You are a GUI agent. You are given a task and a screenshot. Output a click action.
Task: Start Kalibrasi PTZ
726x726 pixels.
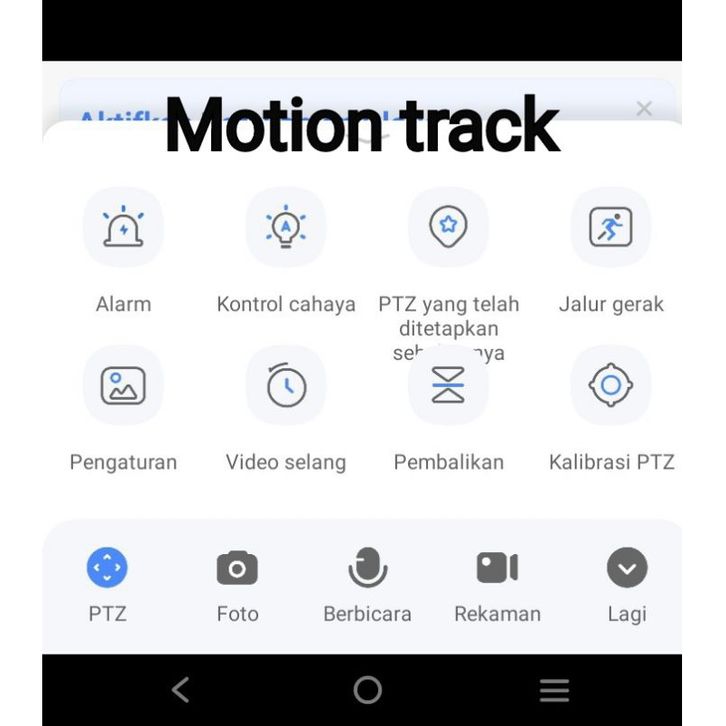(x=610, y=386)
